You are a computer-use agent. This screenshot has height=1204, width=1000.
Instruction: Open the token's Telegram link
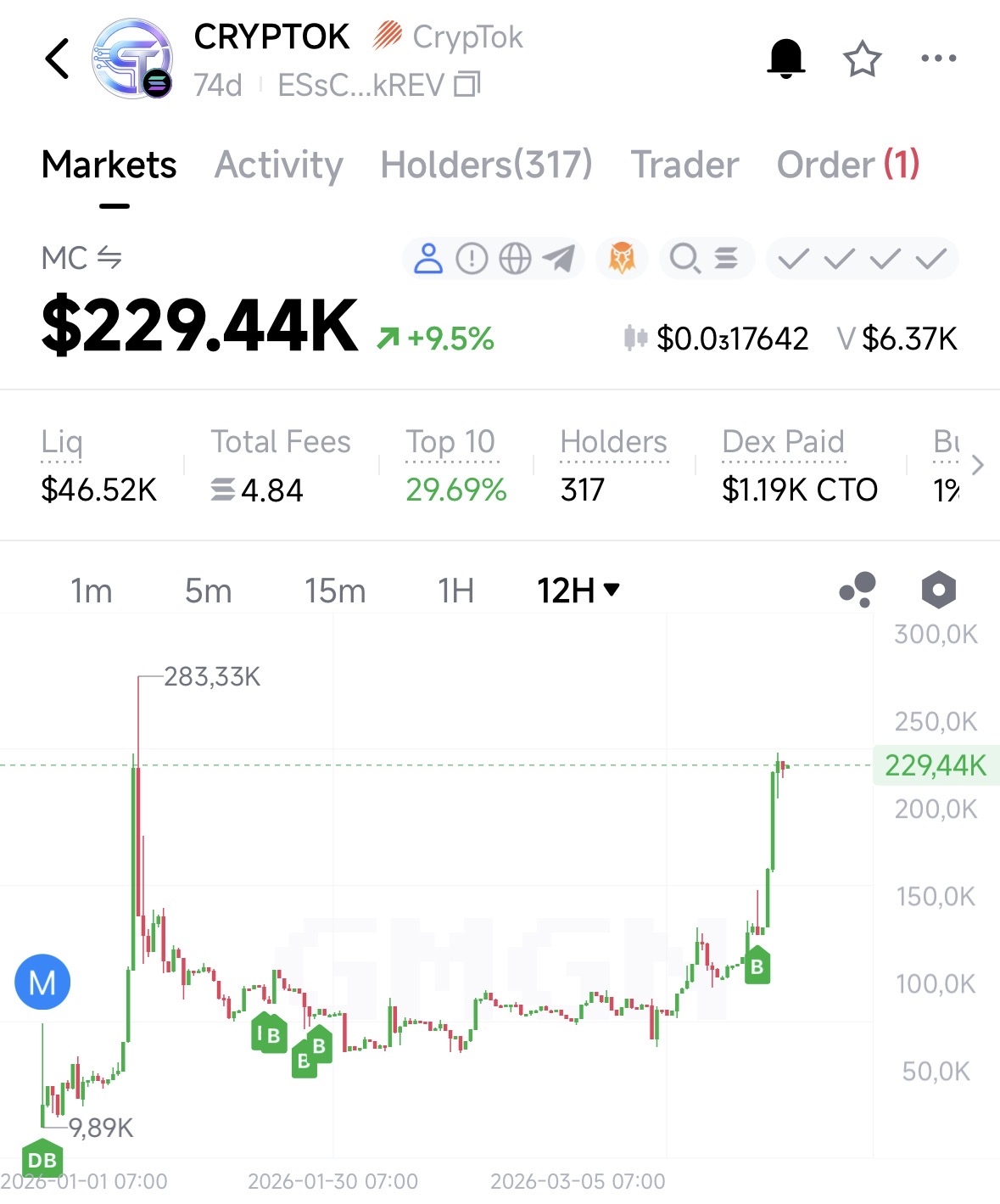click(559, 258)
